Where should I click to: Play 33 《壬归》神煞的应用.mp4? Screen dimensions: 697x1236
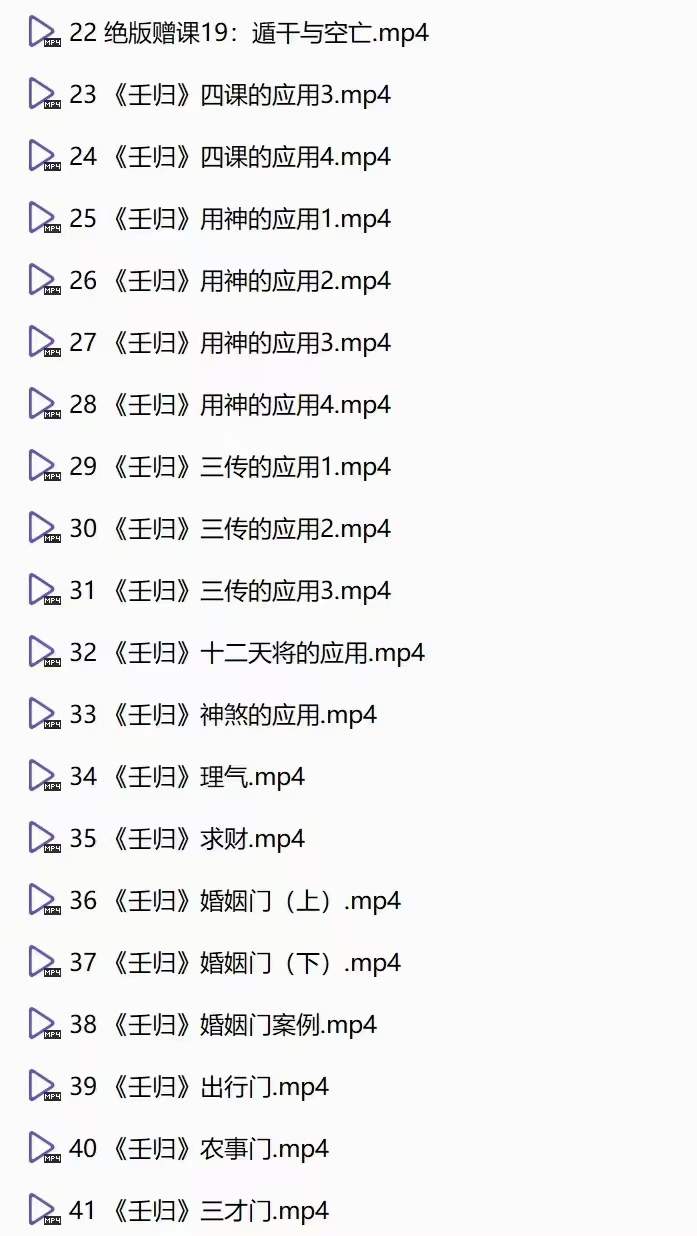(203, 715)
